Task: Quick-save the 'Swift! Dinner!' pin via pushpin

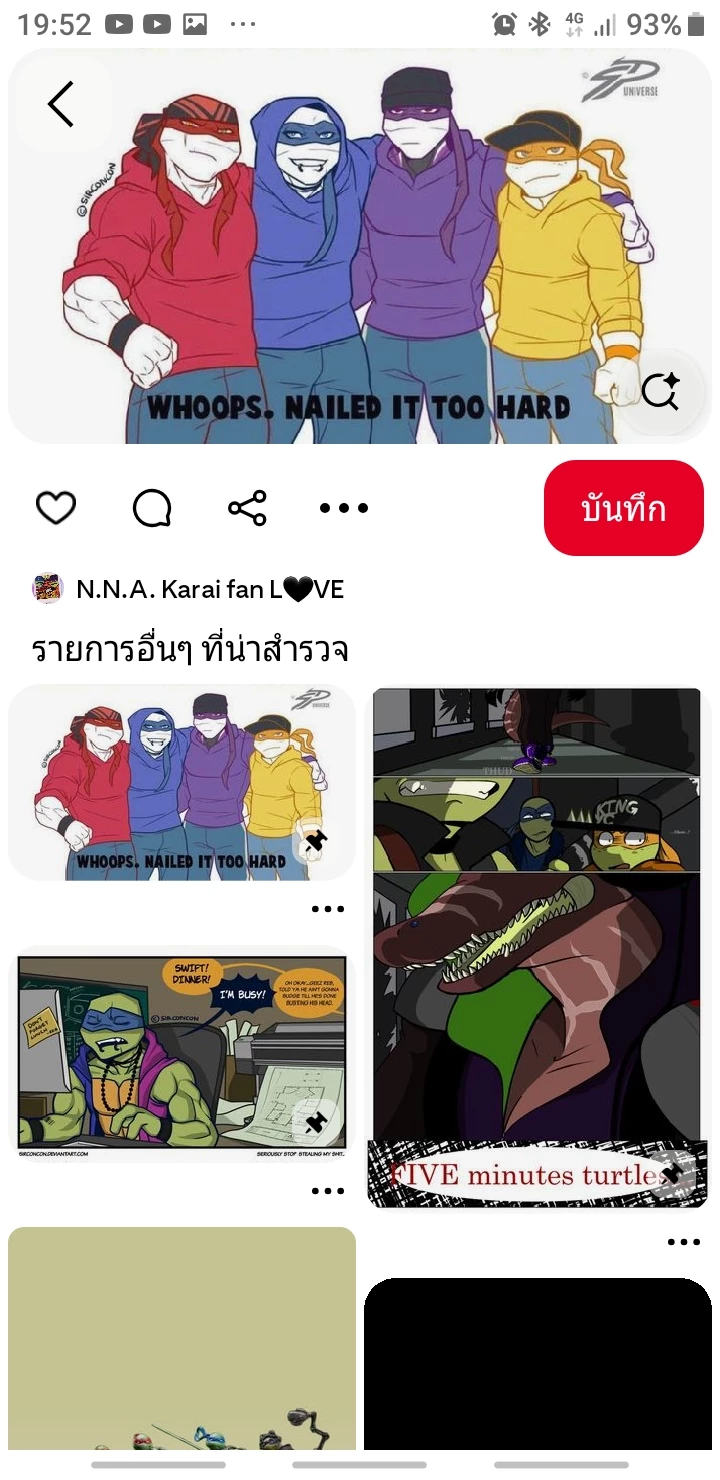Action: (316, 1123)
